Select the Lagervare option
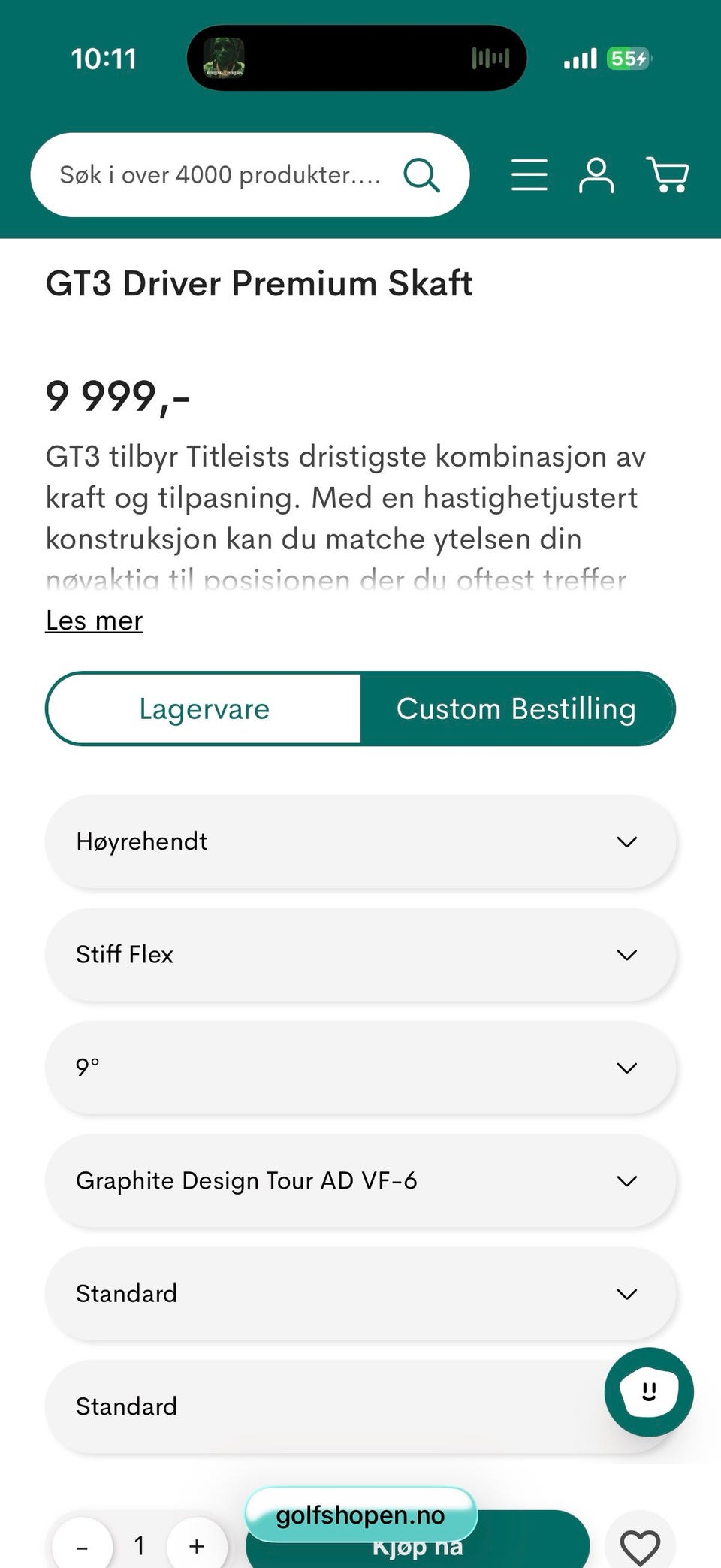Viewport: 721px width, 1568px height. click(204, 708)
